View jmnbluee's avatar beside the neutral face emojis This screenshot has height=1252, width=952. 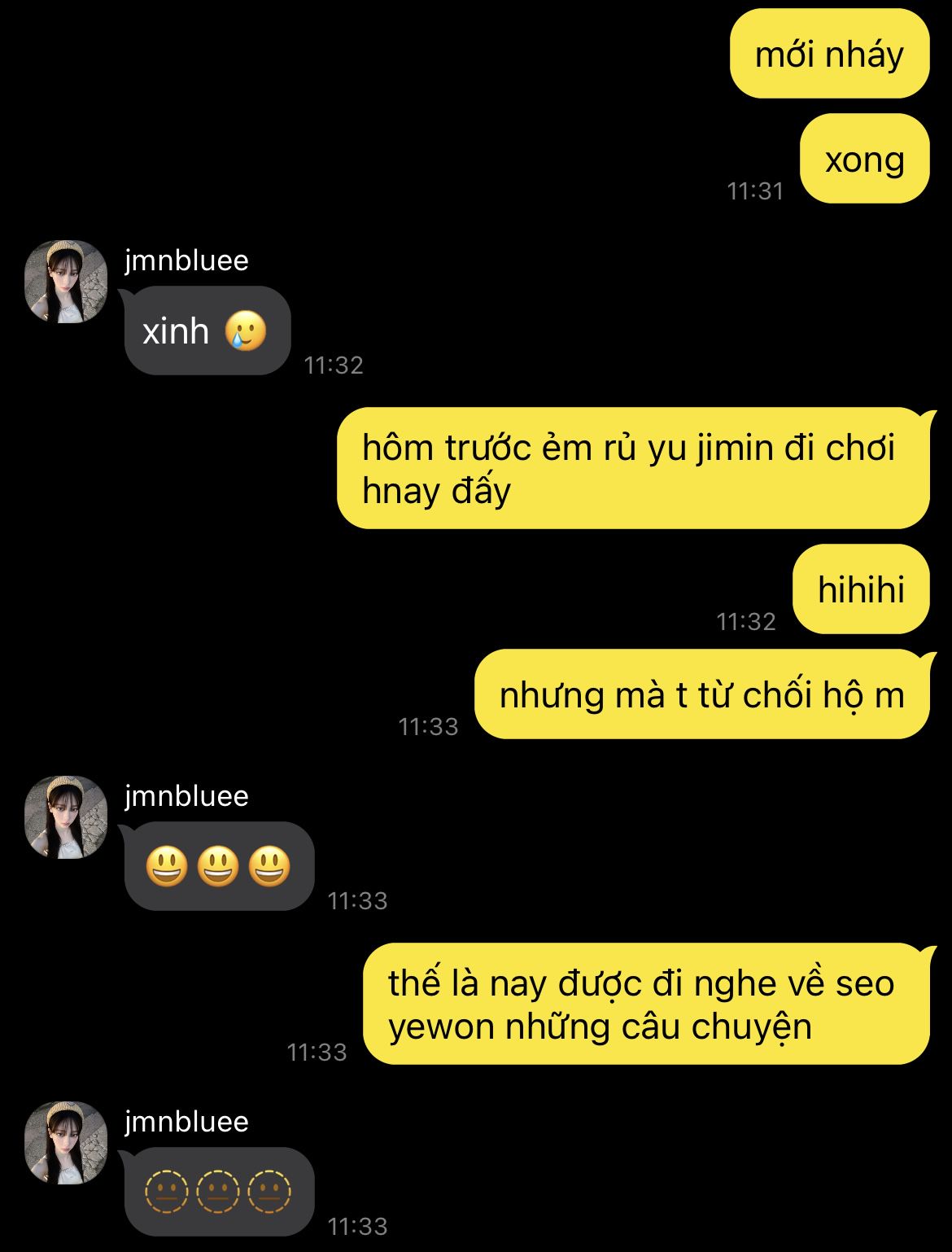pos(66,1143)
